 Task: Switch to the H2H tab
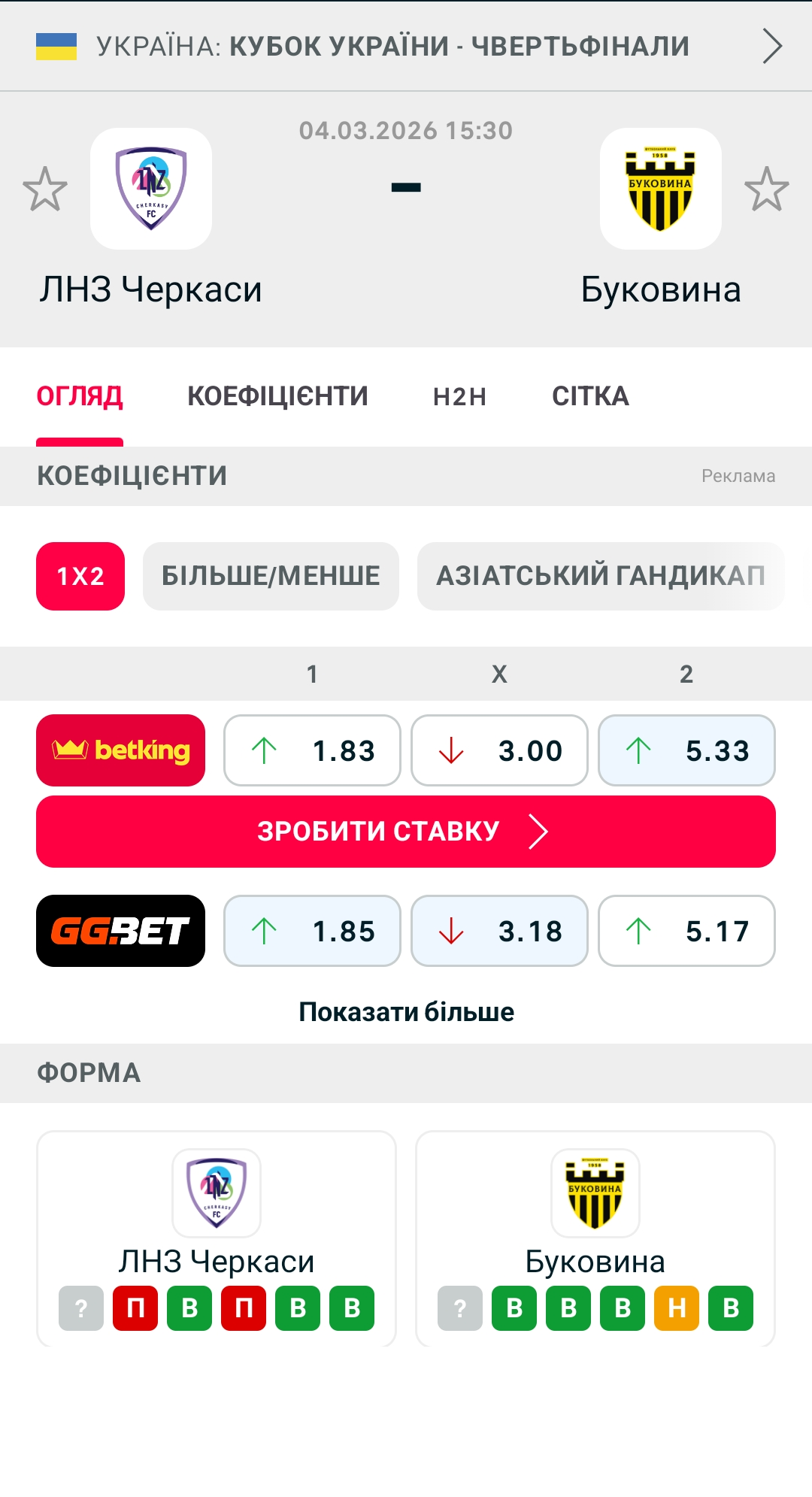tap(459, 396)
